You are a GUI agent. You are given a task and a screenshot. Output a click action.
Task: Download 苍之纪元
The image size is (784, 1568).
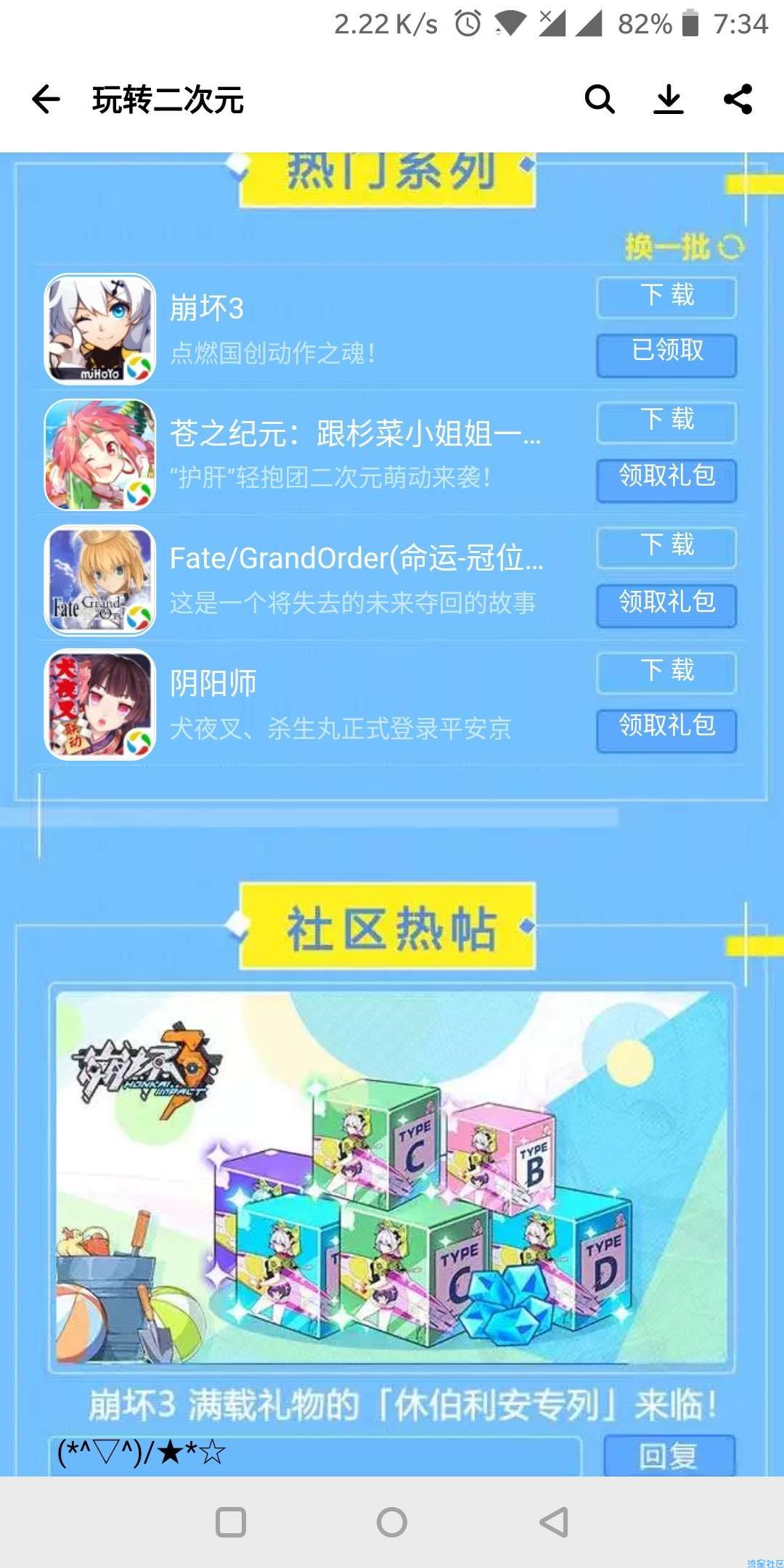(666, 421)
